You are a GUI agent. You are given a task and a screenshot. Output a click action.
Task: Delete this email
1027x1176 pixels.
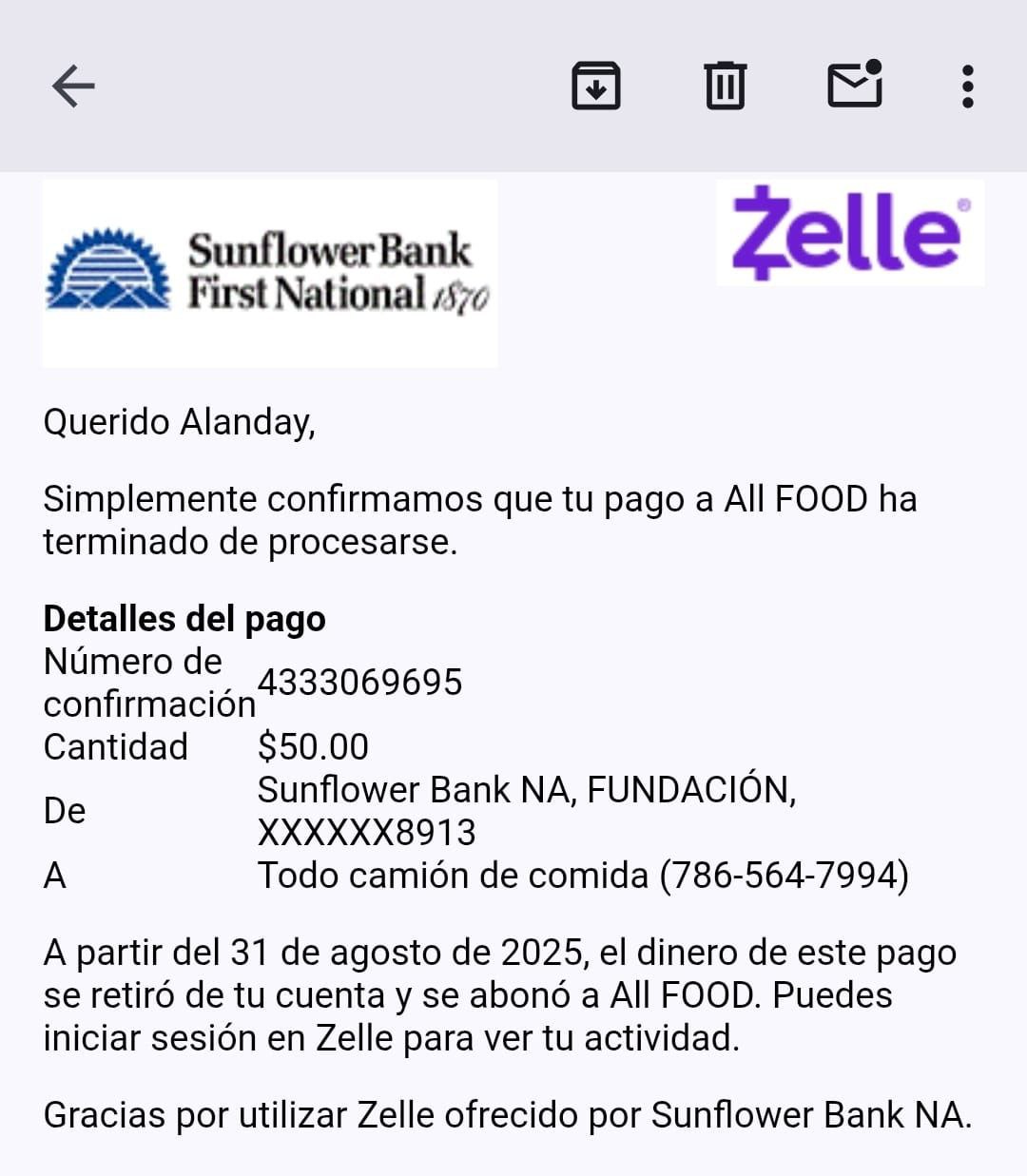[x=726, y=87]
